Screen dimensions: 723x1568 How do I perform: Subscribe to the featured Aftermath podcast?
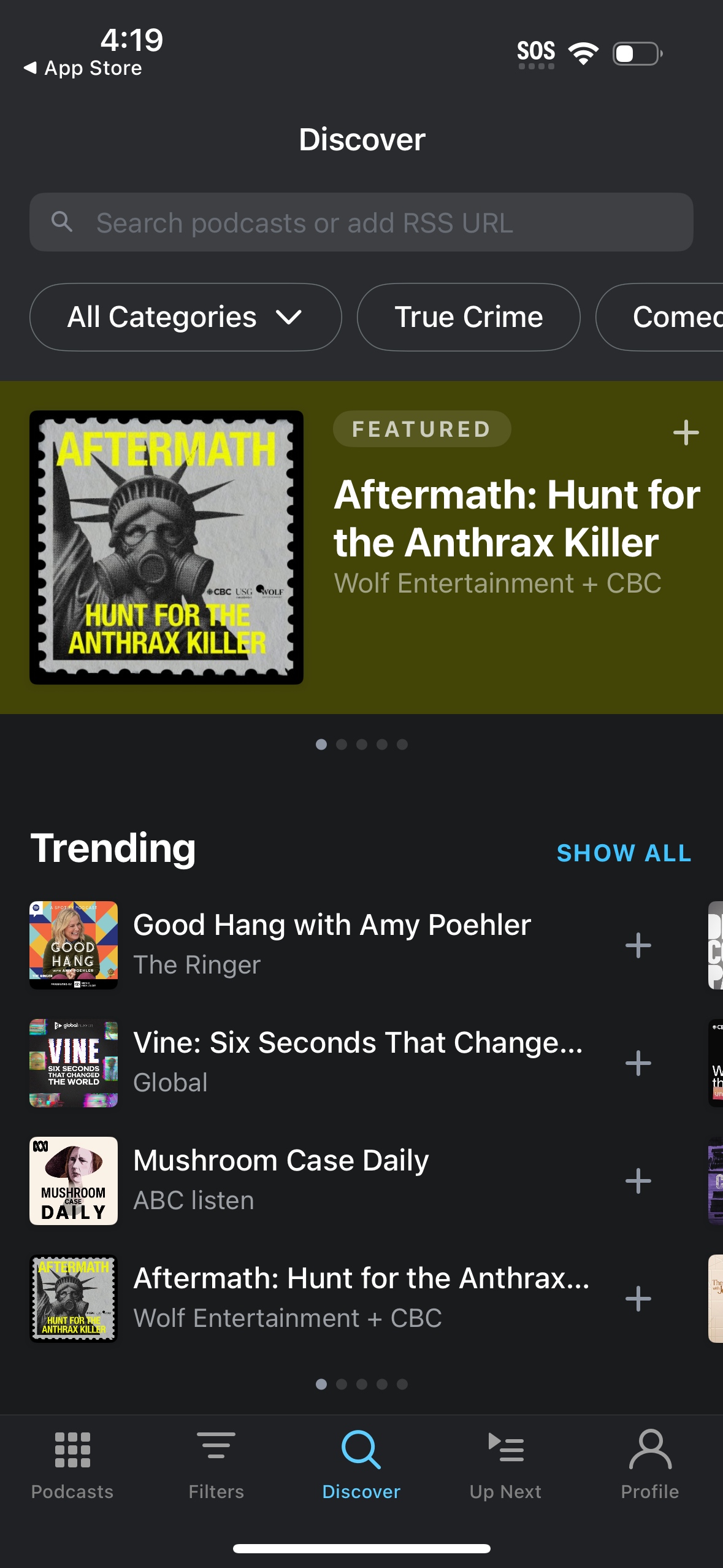[686, 432]
